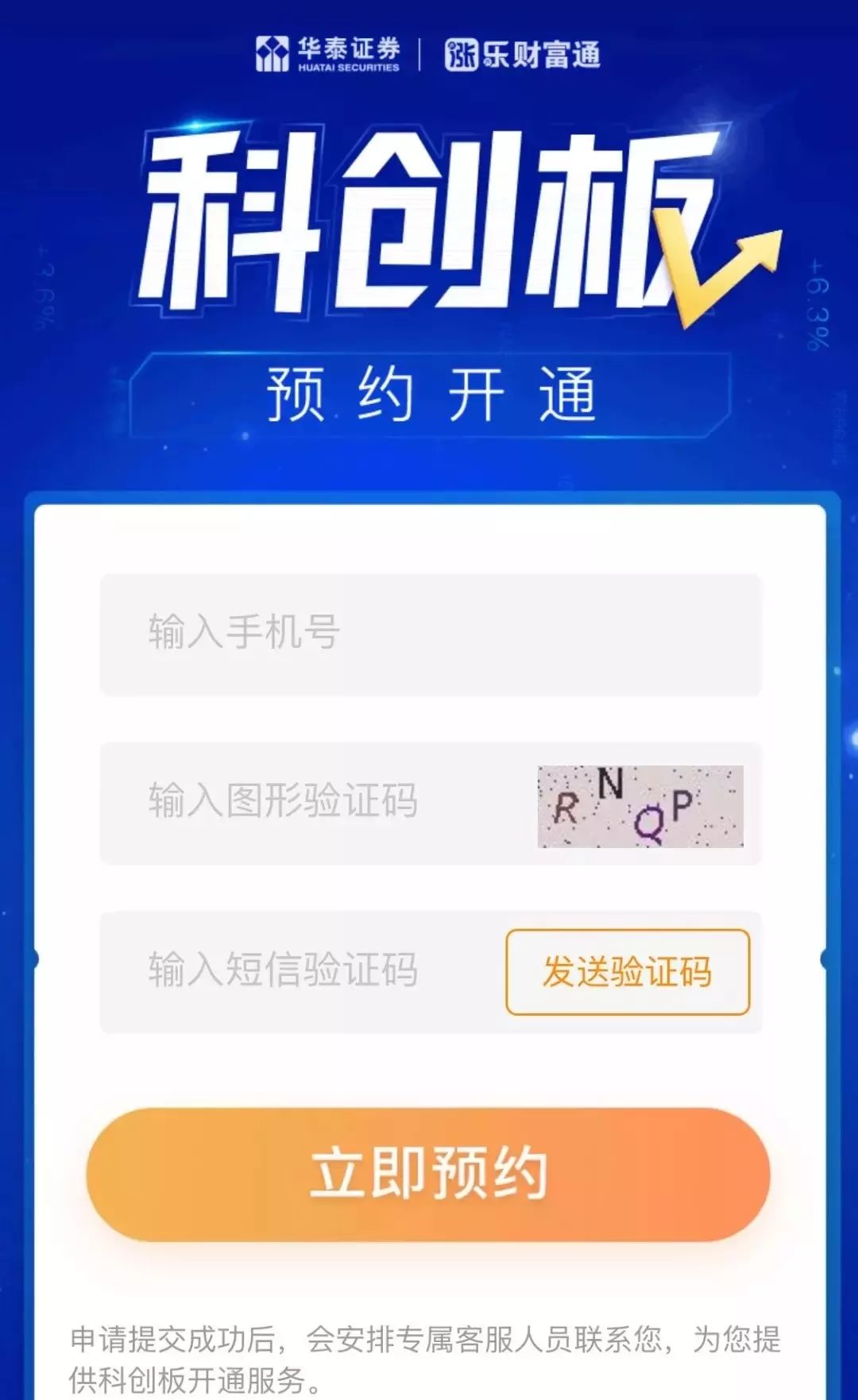Send verification code via 发送验证码
The width and height of the screenshot is (858, 1400).
pyautogui.click(x=628, y=972)
